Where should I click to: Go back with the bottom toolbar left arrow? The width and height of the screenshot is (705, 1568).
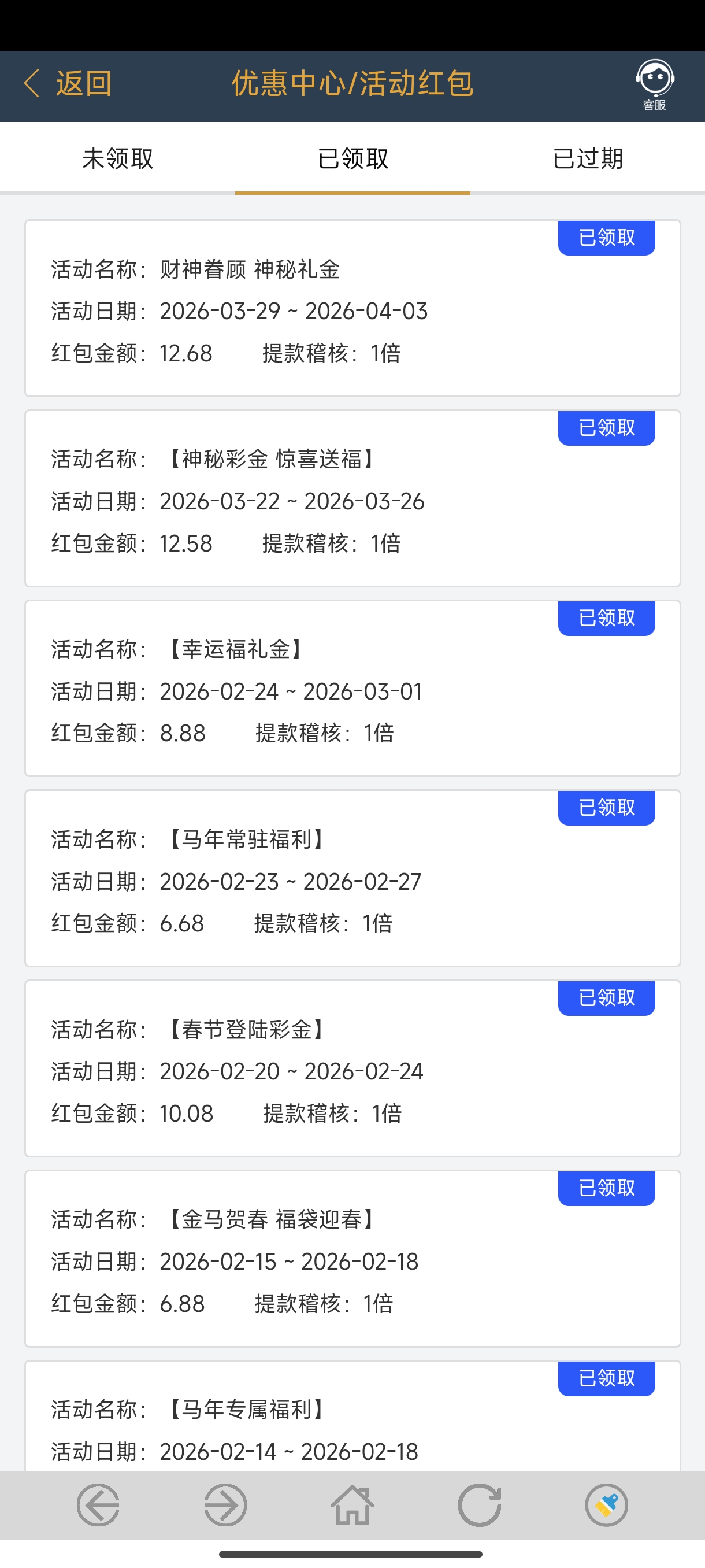(x=98, y=1505)
